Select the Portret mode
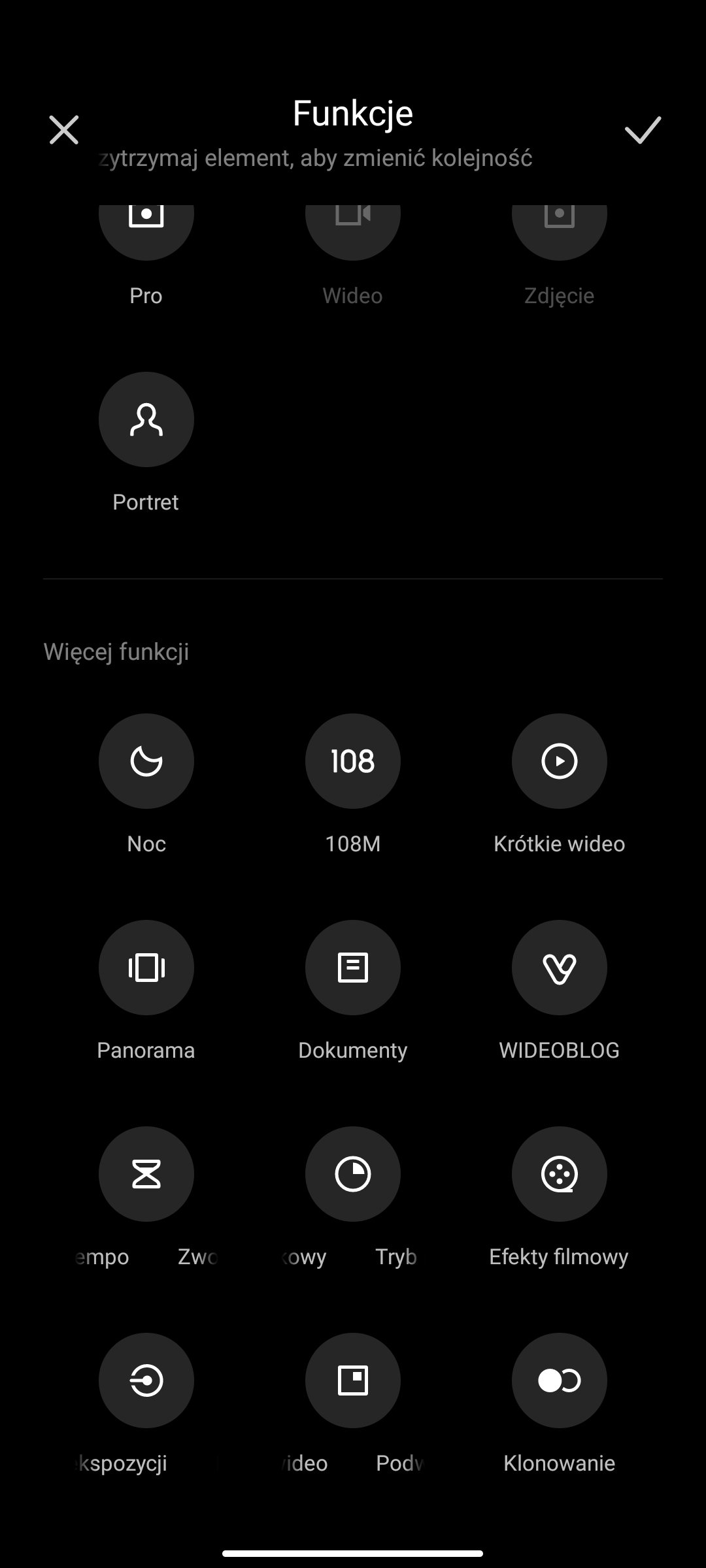 click(x=146, y=419)
